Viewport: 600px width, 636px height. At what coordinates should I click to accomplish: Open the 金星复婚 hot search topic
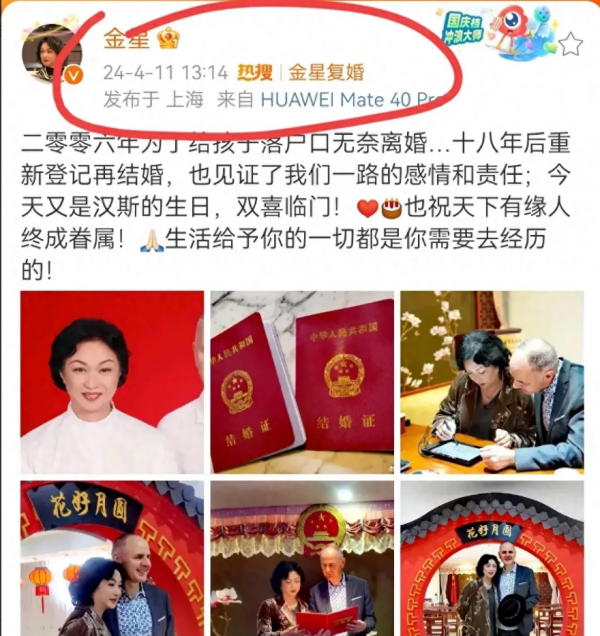(x=326, y=72)
